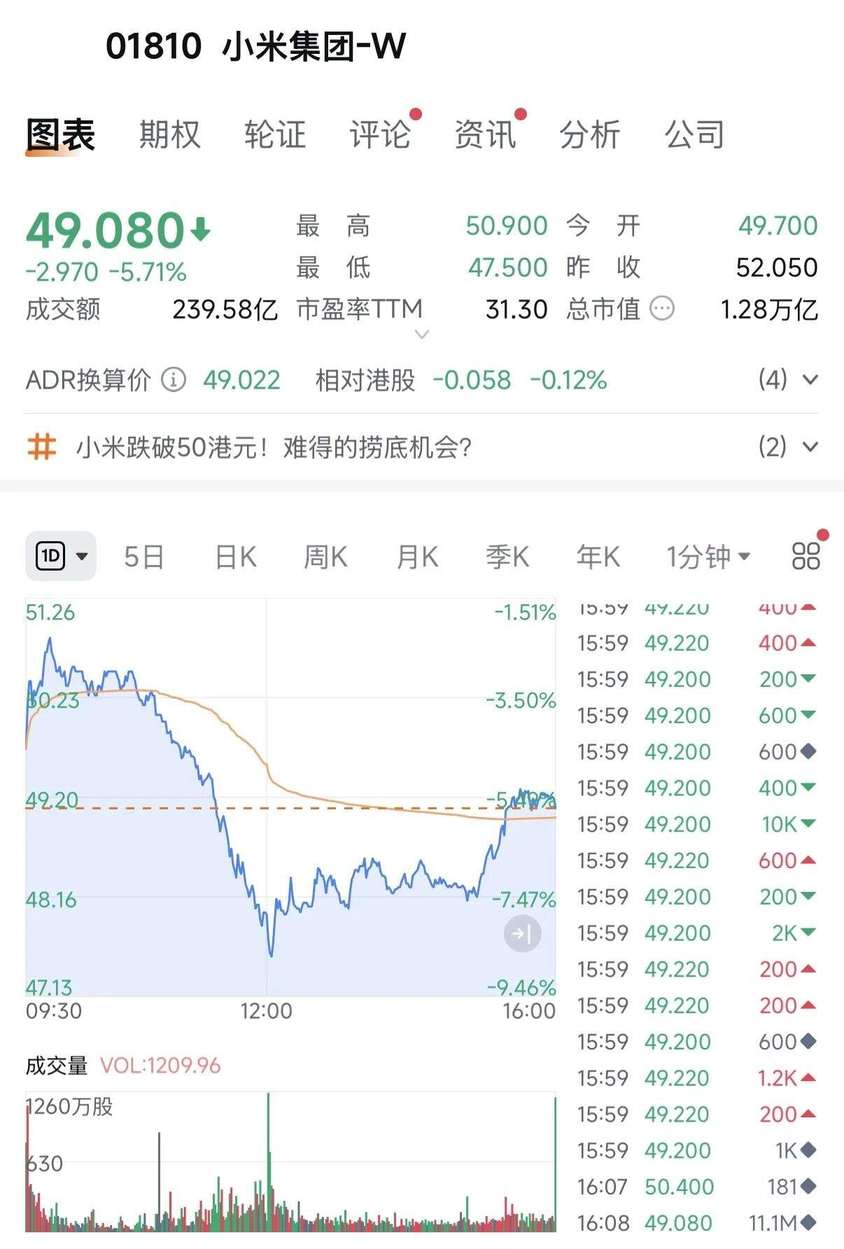Open the 资讯 tab

[x=485, y=134]
